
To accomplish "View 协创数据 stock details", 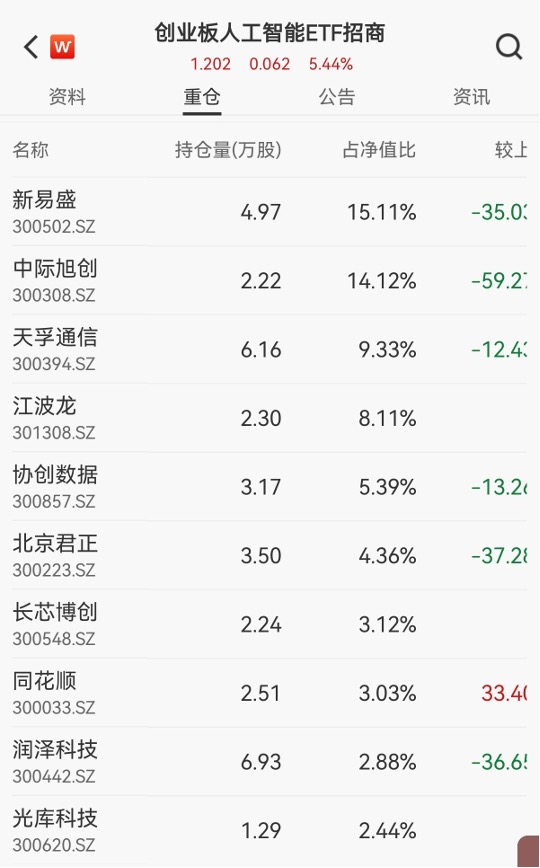I will 270,487.
